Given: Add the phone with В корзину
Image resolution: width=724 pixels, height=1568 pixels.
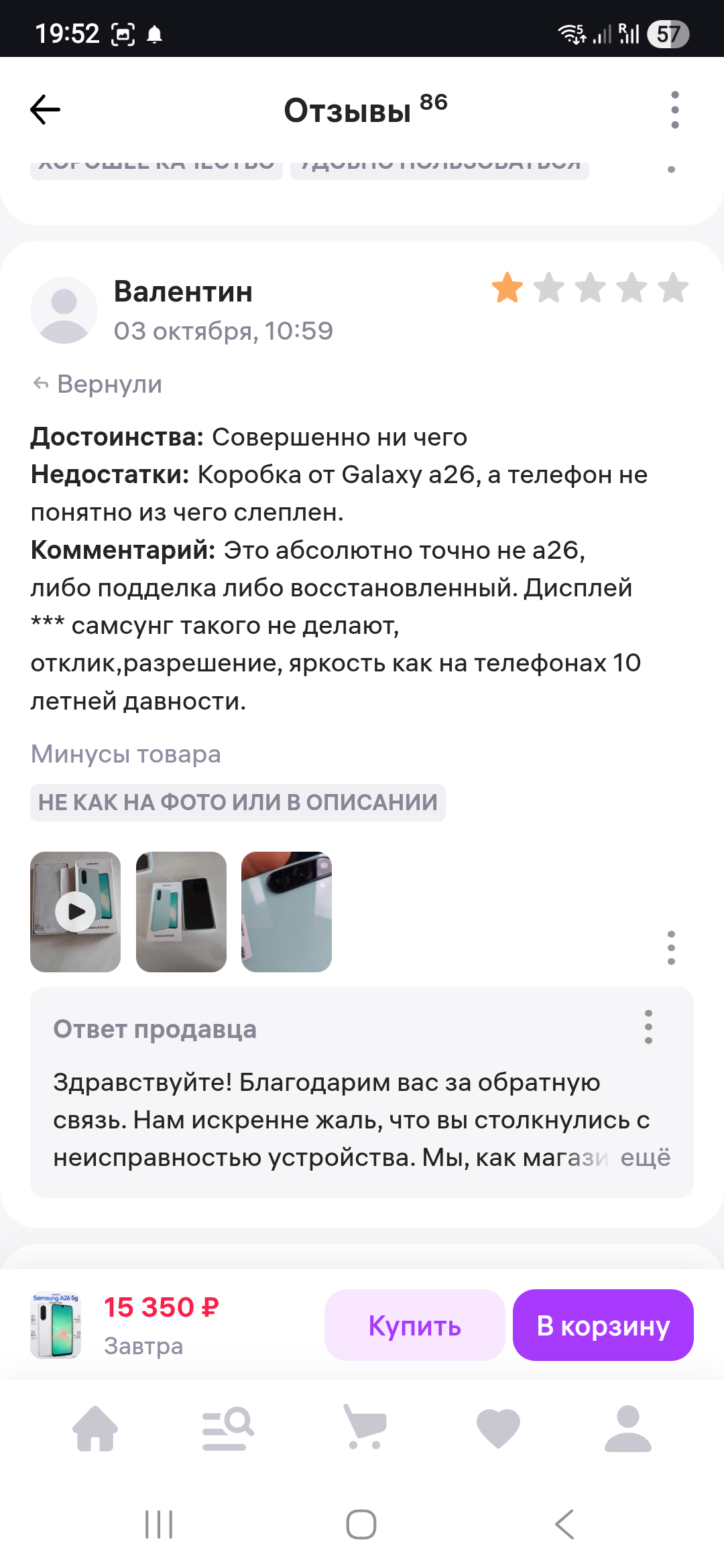Looking at the screenshot, I should pyautogui.click(x=603, y=1325).
